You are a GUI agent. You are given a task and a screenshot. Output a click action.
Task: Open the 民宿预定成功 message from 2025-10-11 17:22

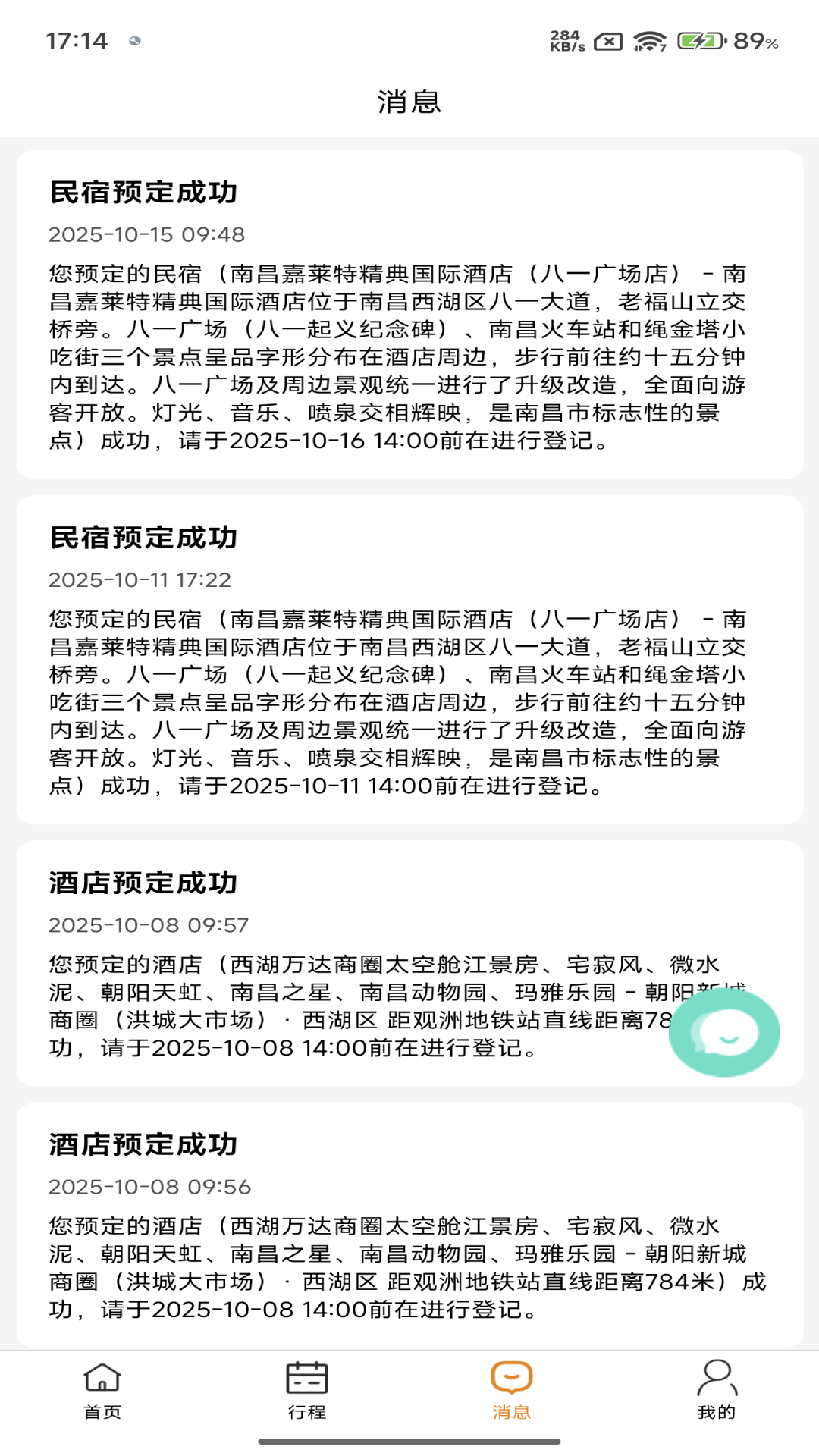pos(409,660)
